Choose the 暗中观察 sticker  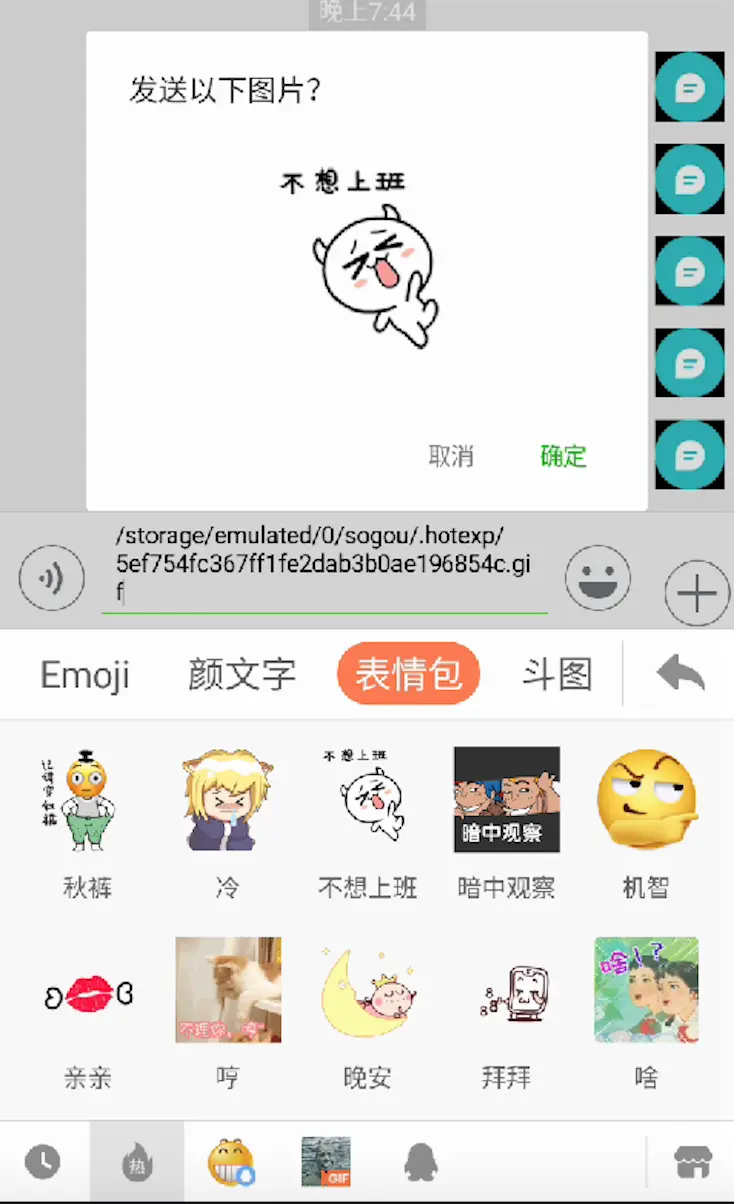point(506,801)
